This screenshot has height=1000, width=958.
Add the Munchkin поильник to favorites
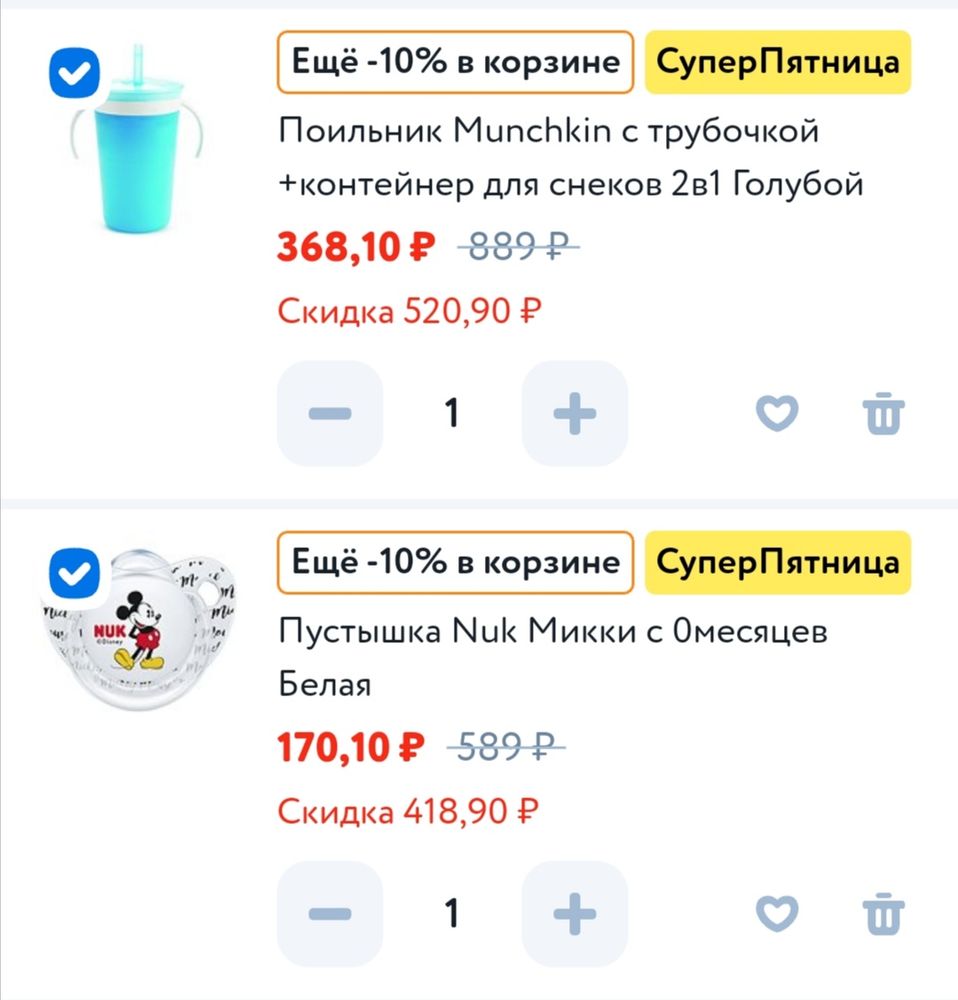[x=778, y=413]
